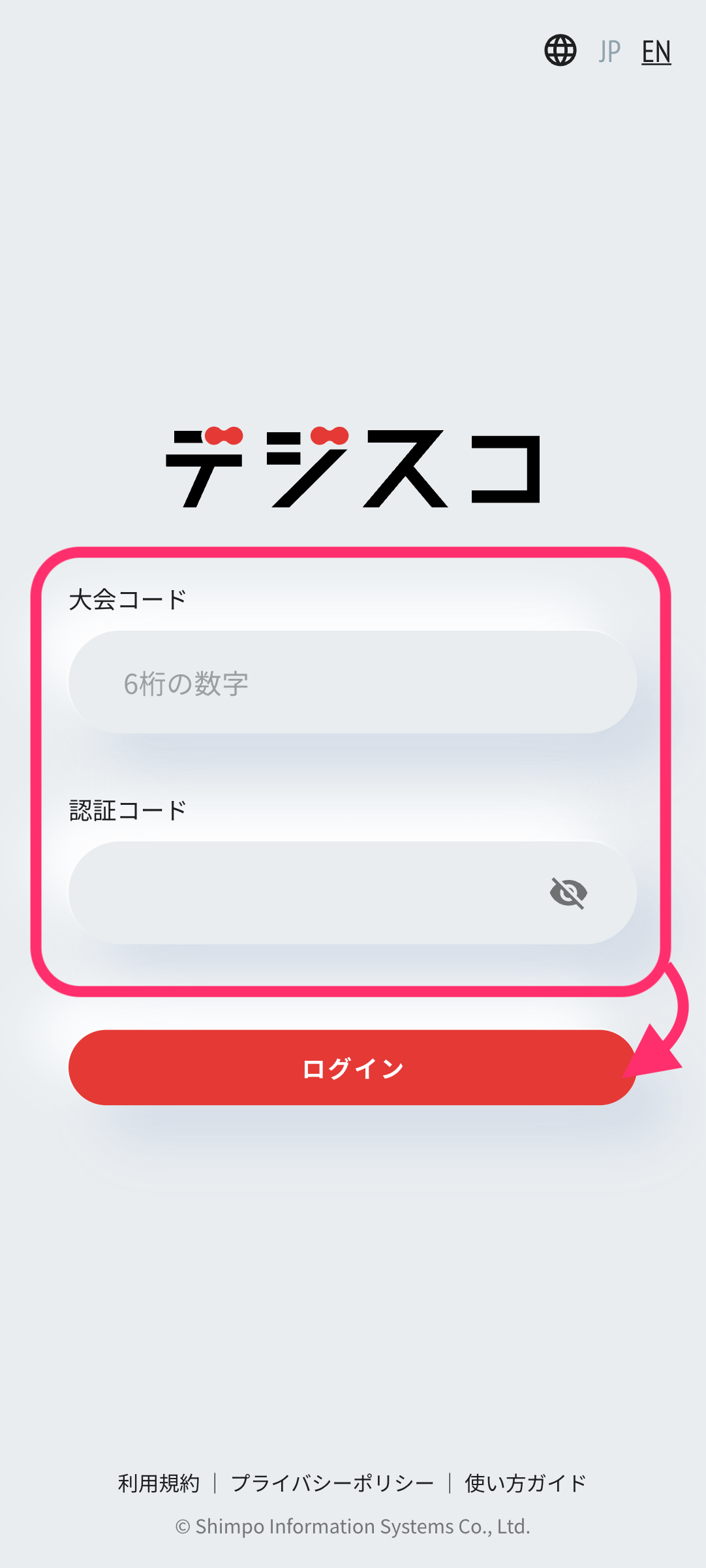Click the 大会コード six-digit input field
706x1568 pixels.
point(352,682)
